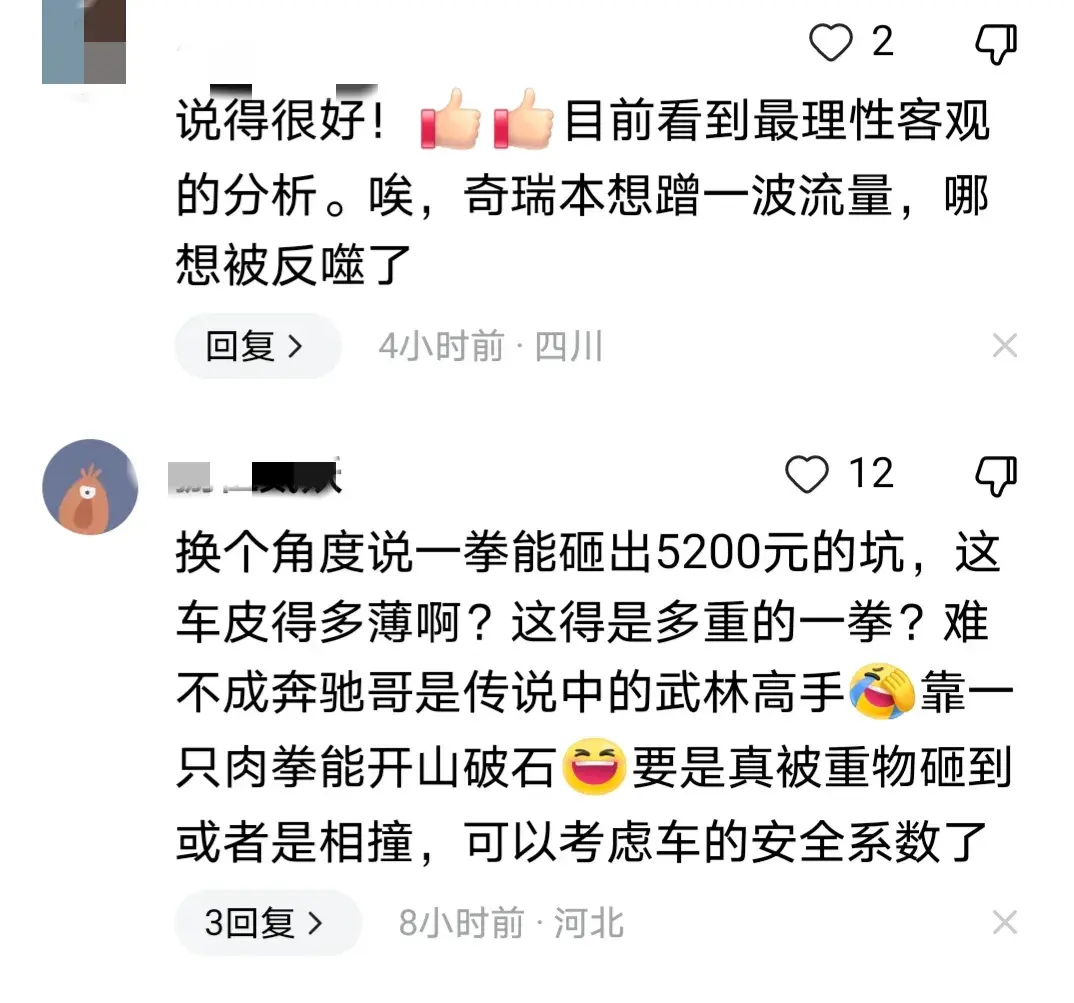
Task: Dislike the comment from 河北
Action: point(995,475)
